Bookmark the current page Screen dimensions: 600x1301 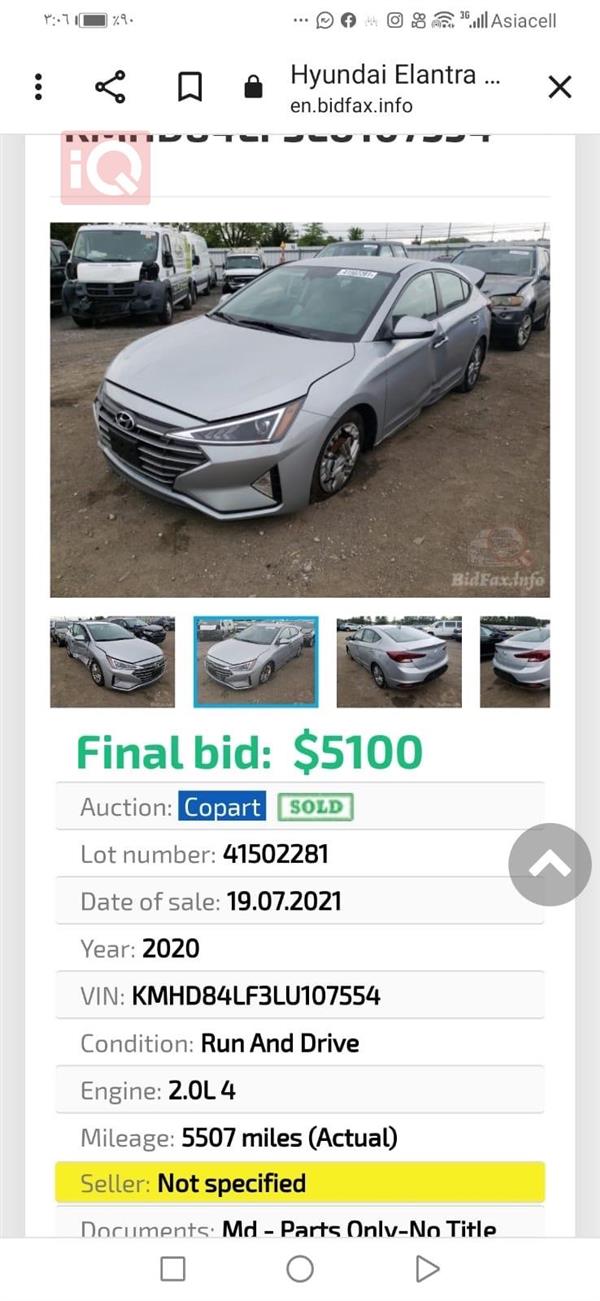coord(189,87)
